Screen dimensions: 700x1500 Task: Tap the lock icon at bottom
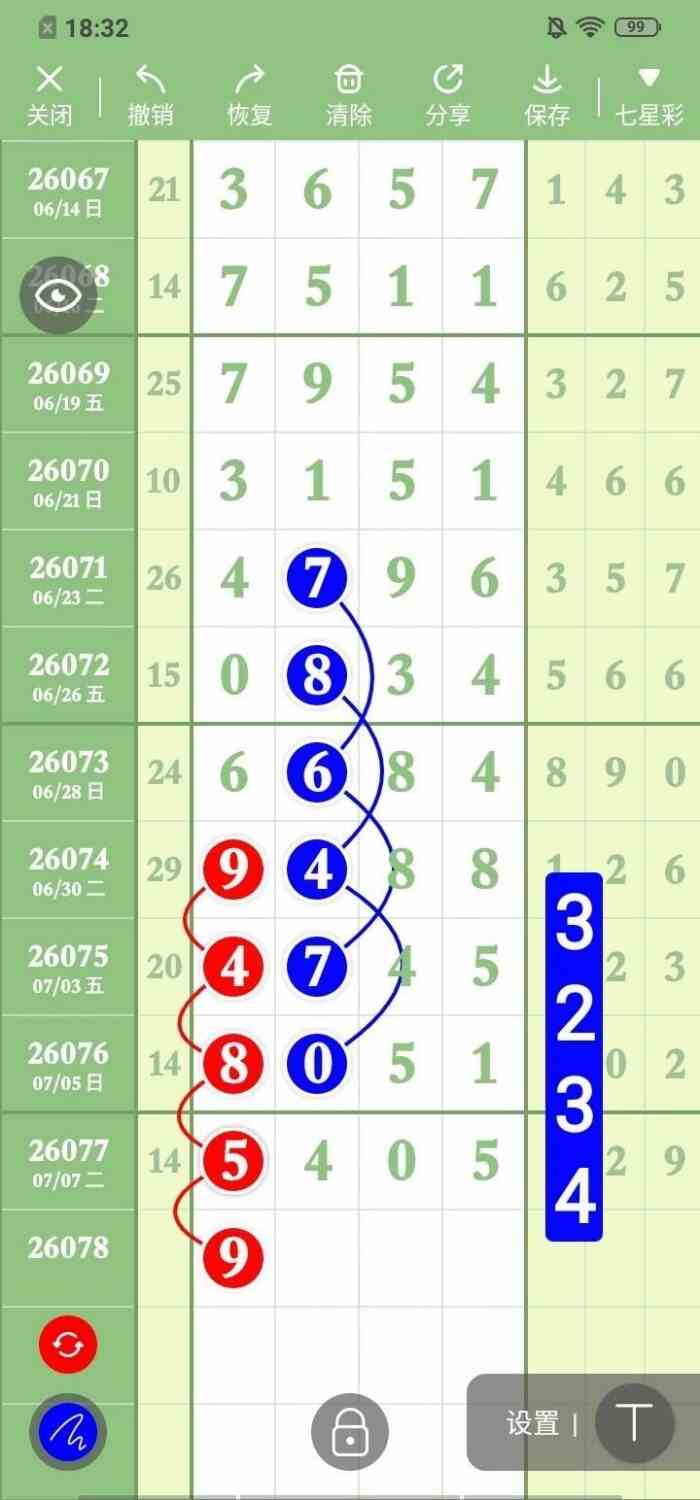point(349,1431)
